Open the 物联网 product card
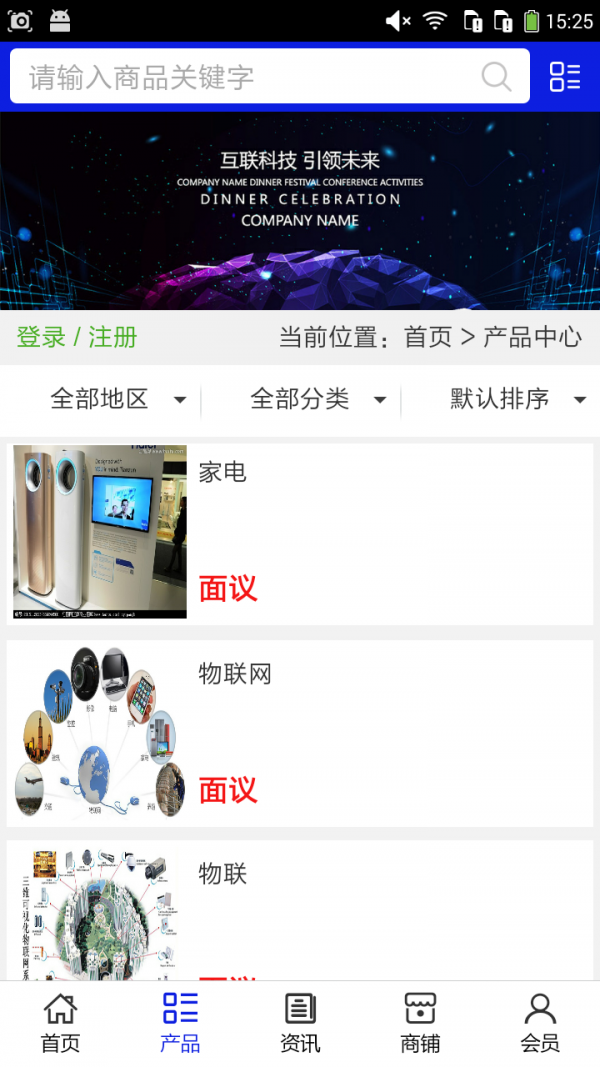Screen dimensions: 600x1067 [300, 733]
